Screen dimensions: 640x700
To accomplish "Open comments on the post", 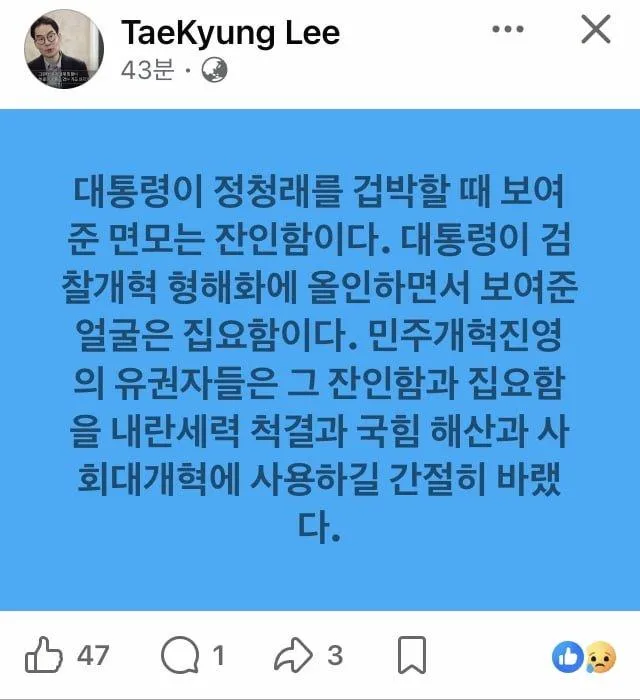I will point(180,655).
